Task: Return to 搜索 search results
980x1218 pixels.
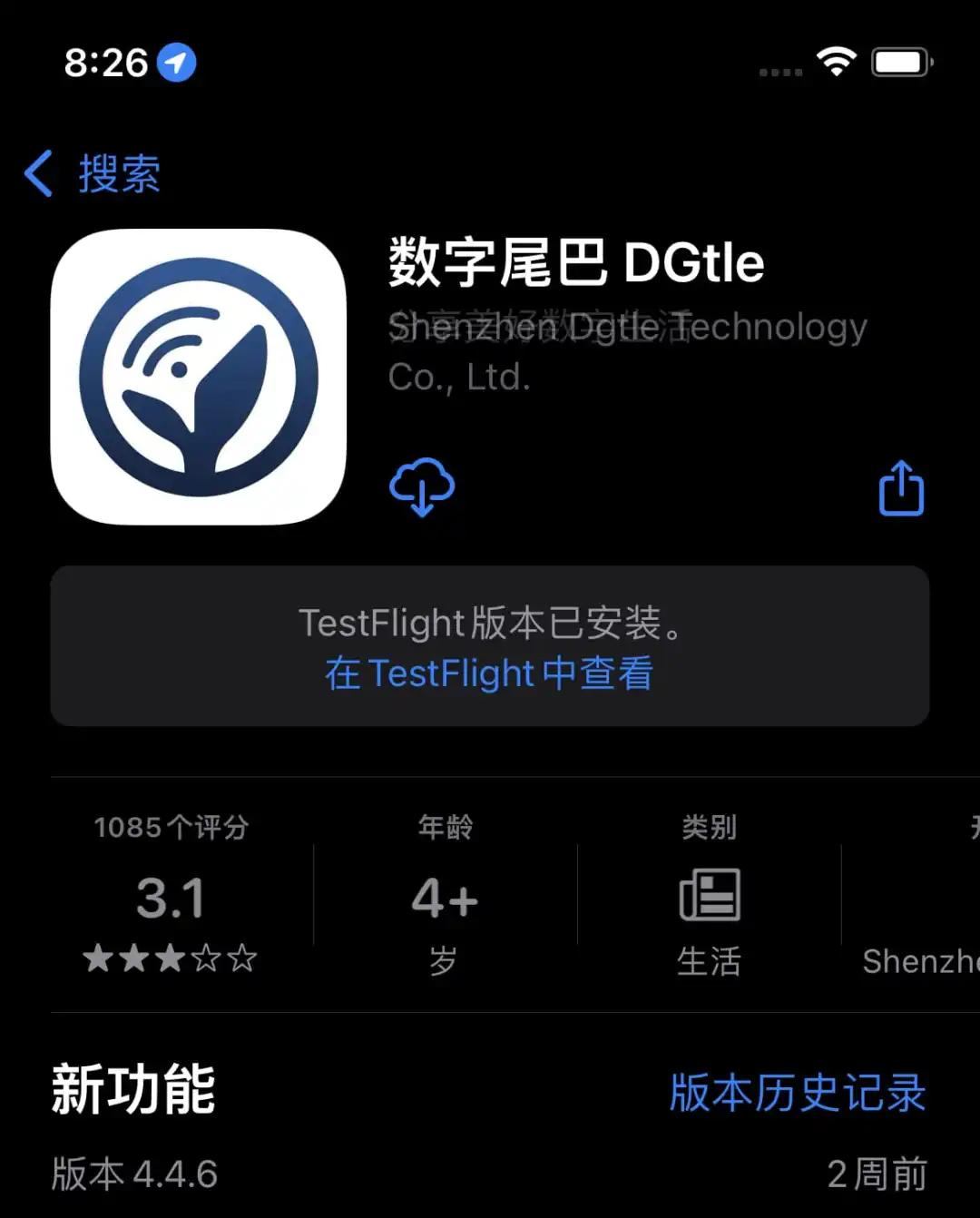Action: pos(118,174)
